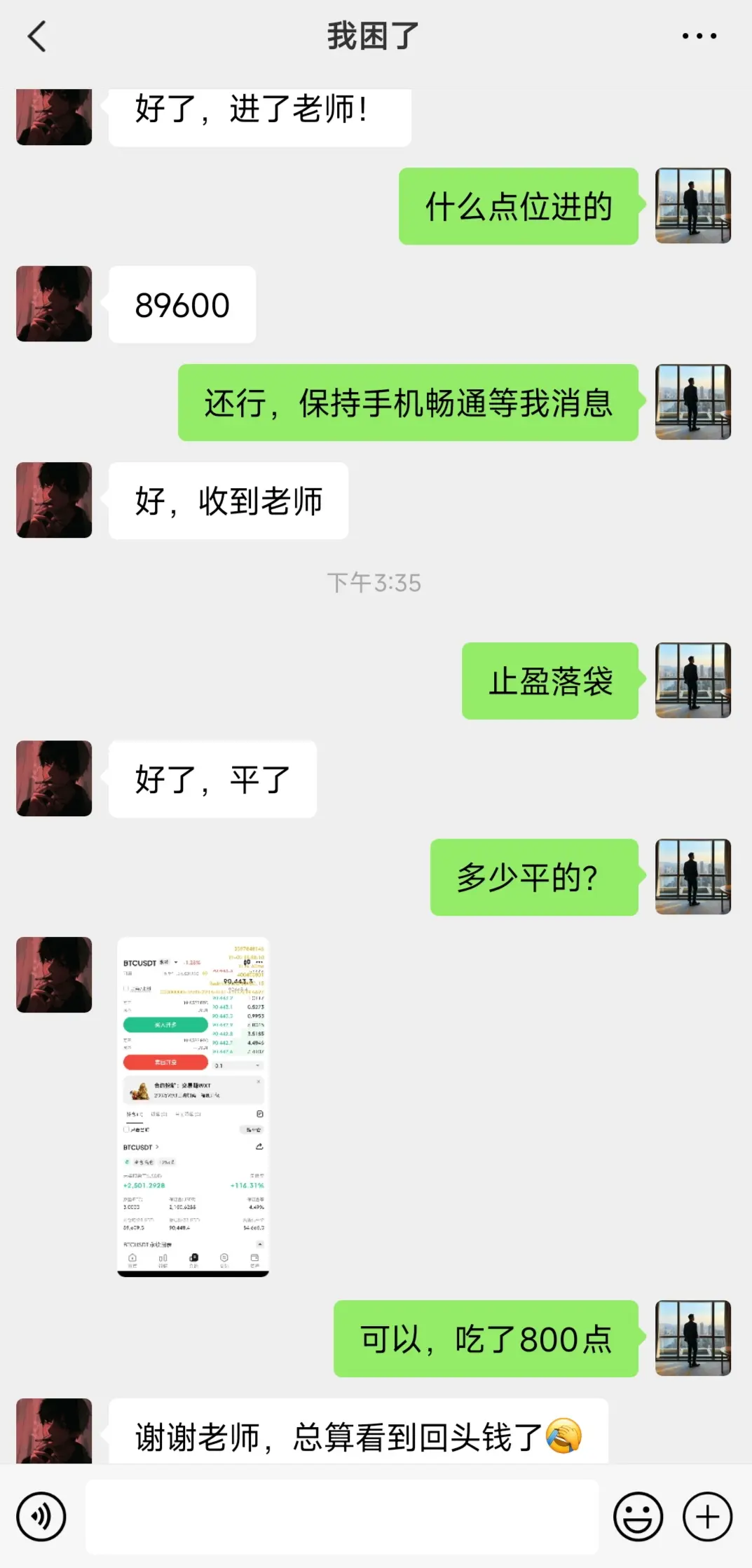Screen dimensions: 752x1568
Task: Tap the '多少平的?' message bubble
Action: (534, 879)
